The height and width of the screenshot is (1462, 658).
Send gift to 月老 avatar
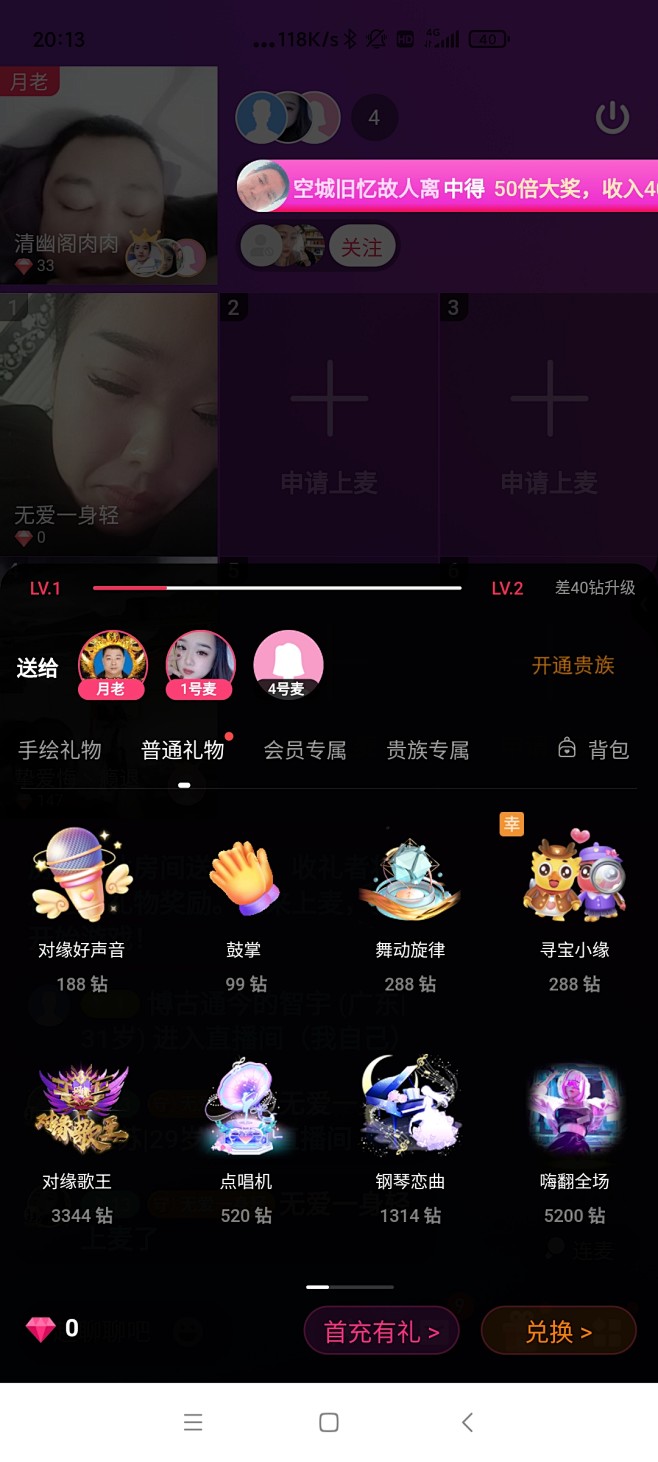[x=112, y=664]
